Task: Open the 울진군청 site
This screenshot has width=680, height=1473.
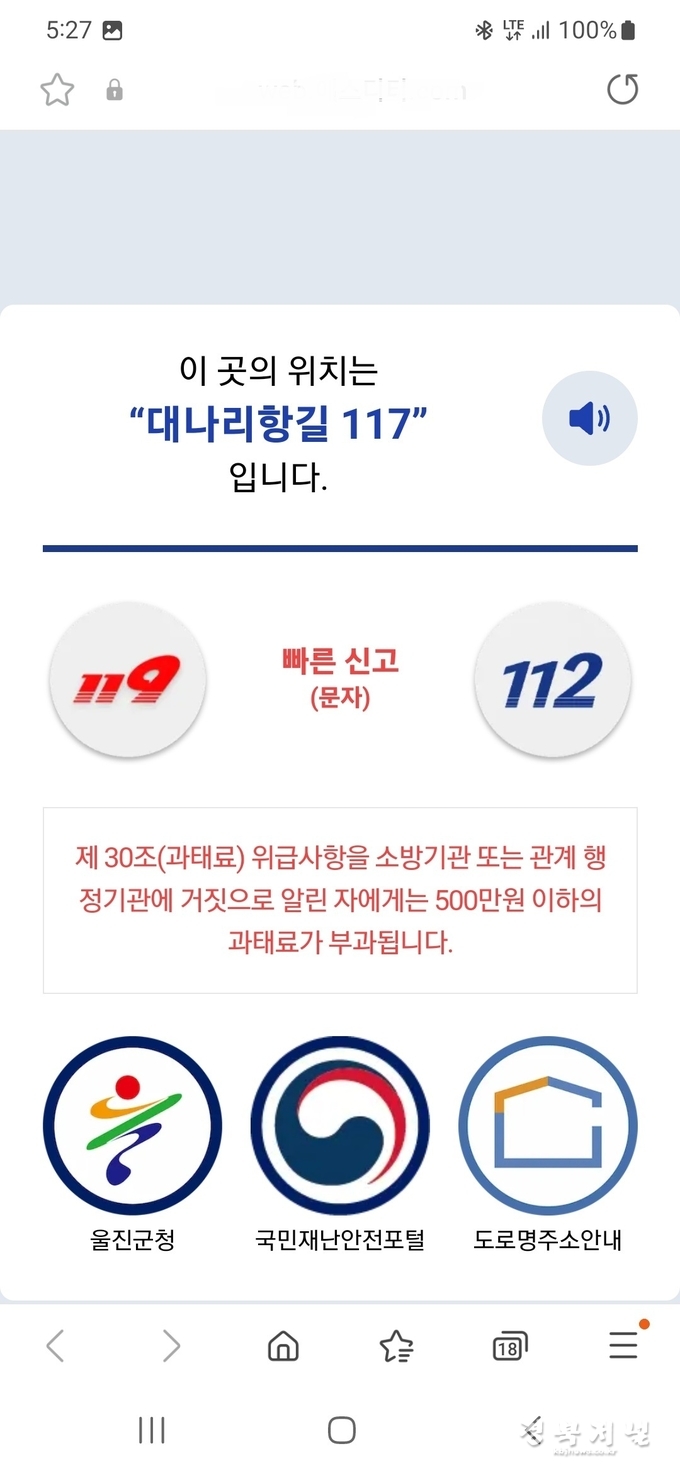Action: (x=132, y=1126)
